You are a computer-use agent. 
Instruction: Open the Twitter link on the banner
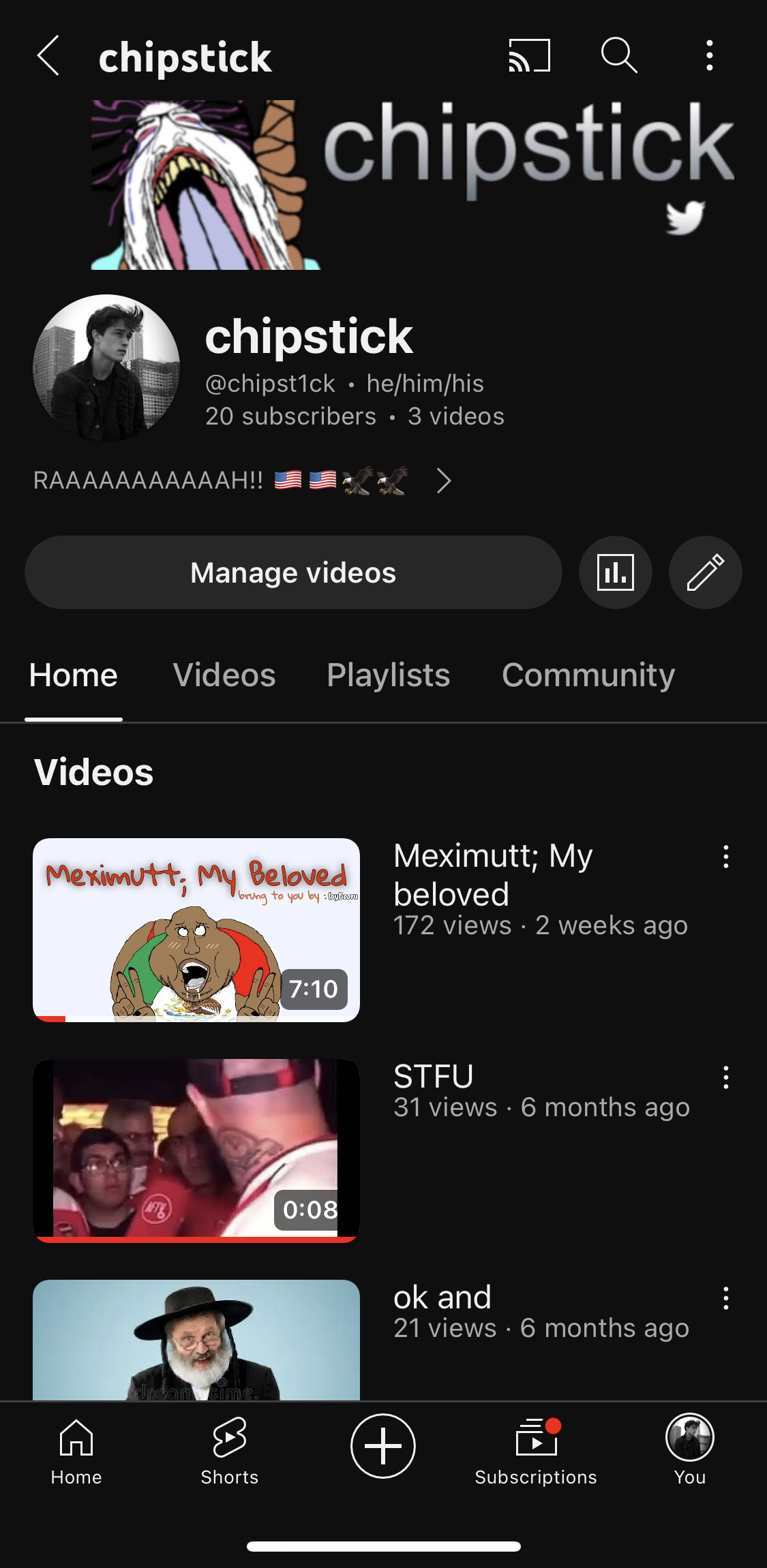pyautogui.click(x=685, y=217)
